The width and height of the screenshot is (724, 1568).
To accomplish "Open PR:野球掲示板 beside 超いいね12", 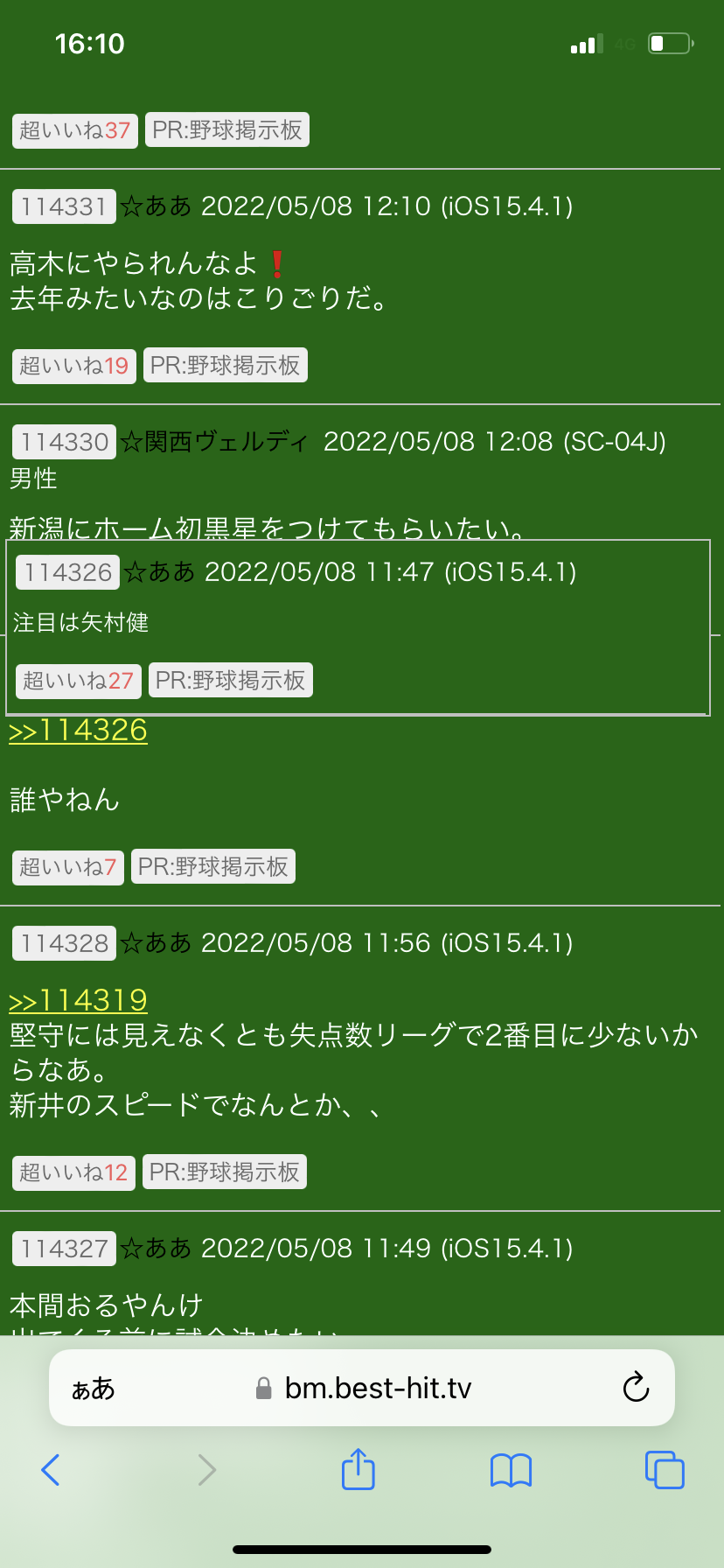I will pyautogui.click(x=225, y=1172).
